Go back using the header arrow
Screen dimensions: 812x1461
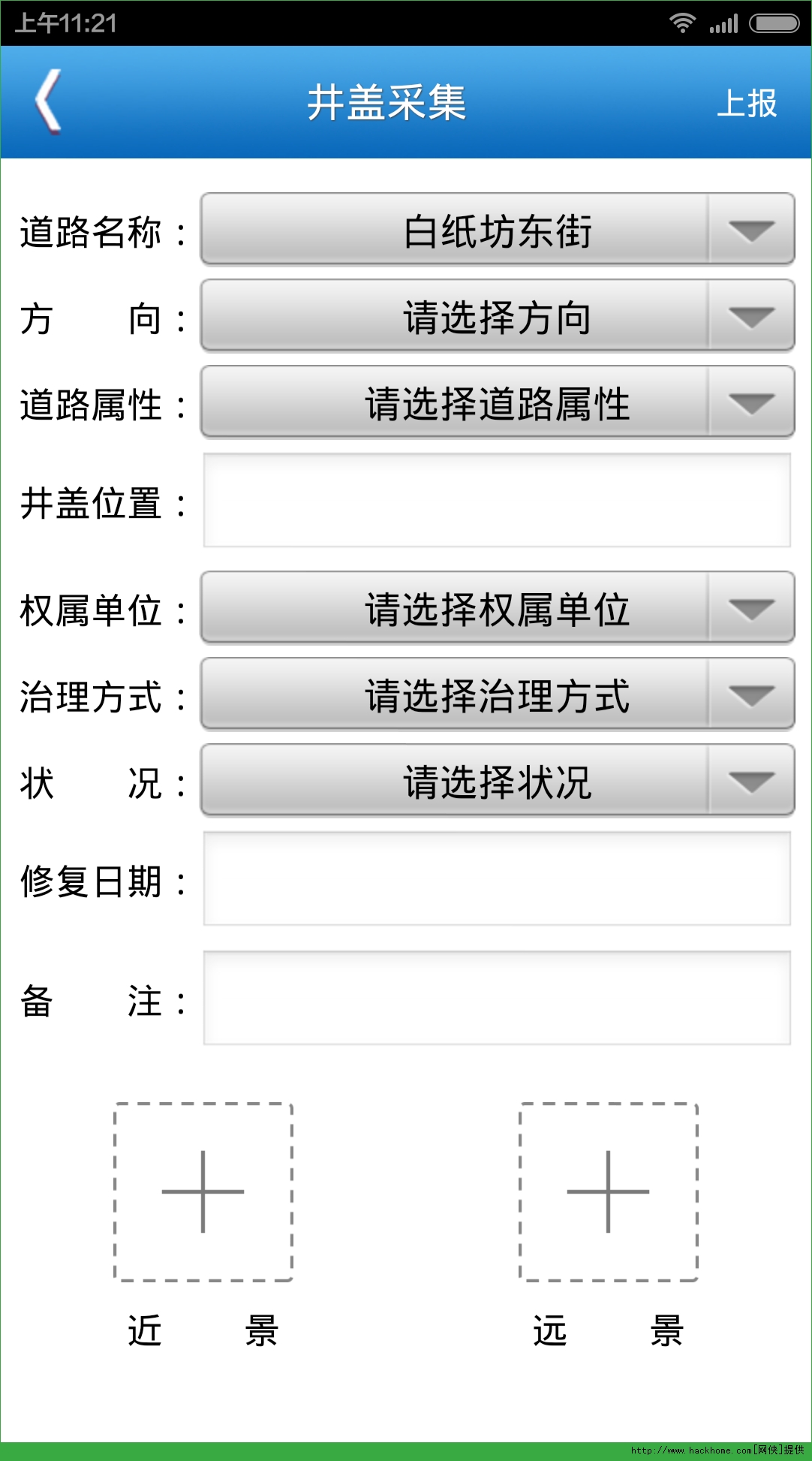tap(48, 102)
